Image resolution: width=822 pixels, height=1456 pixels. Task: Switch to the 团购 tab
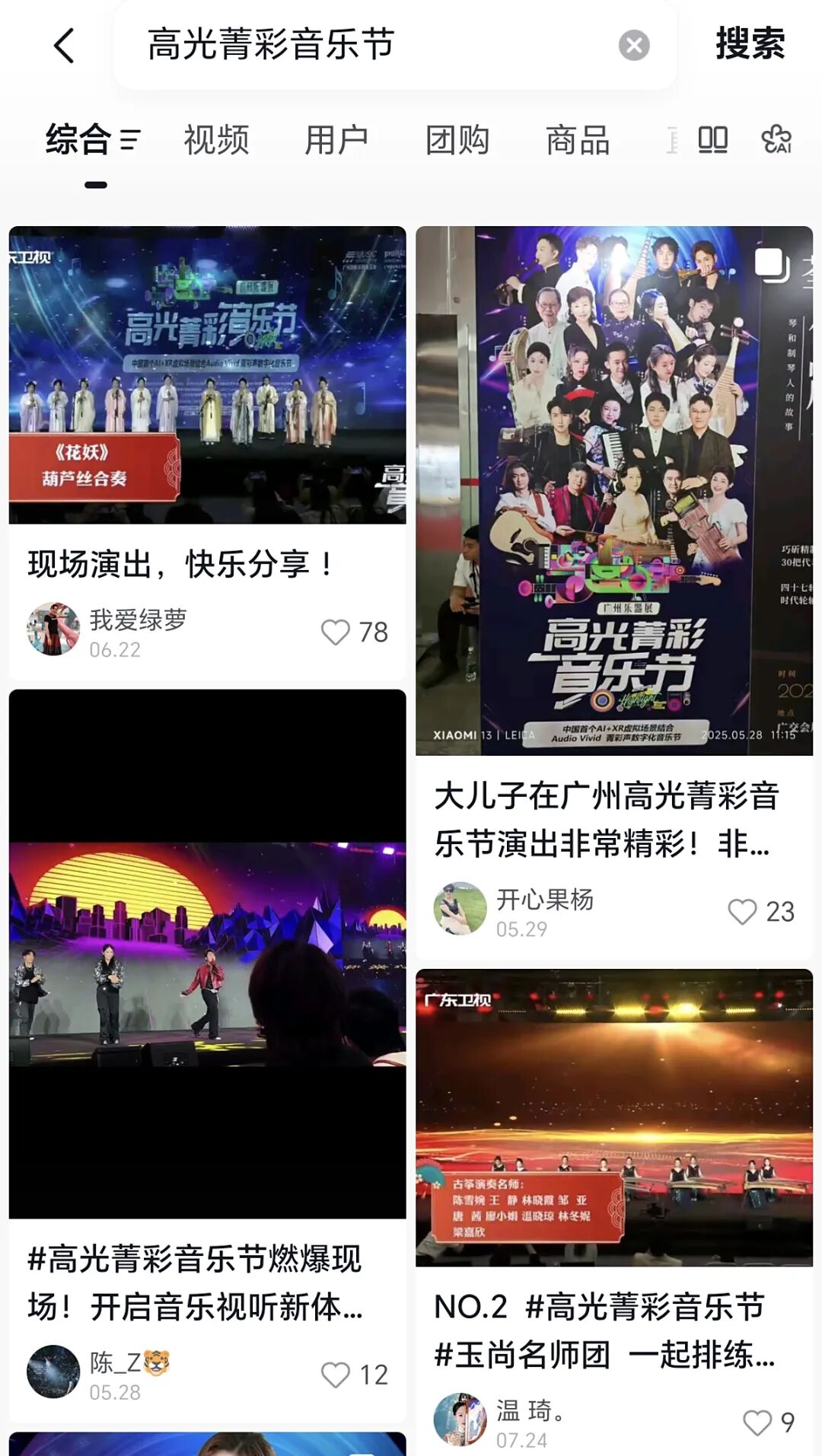pyautogui.click(x=457, y=141)
